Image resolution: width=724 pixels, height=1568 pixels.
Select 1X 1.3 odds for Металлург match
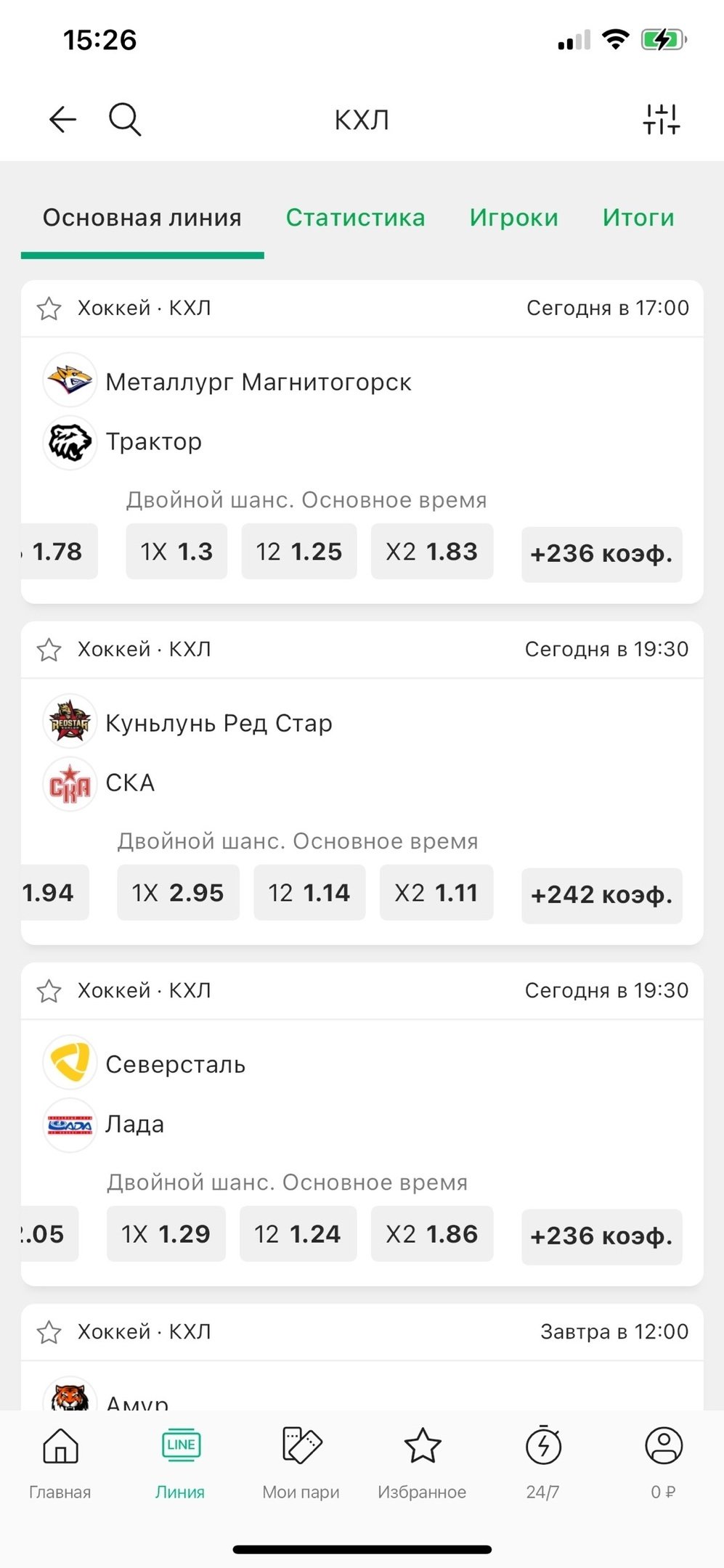coord(176,552)
